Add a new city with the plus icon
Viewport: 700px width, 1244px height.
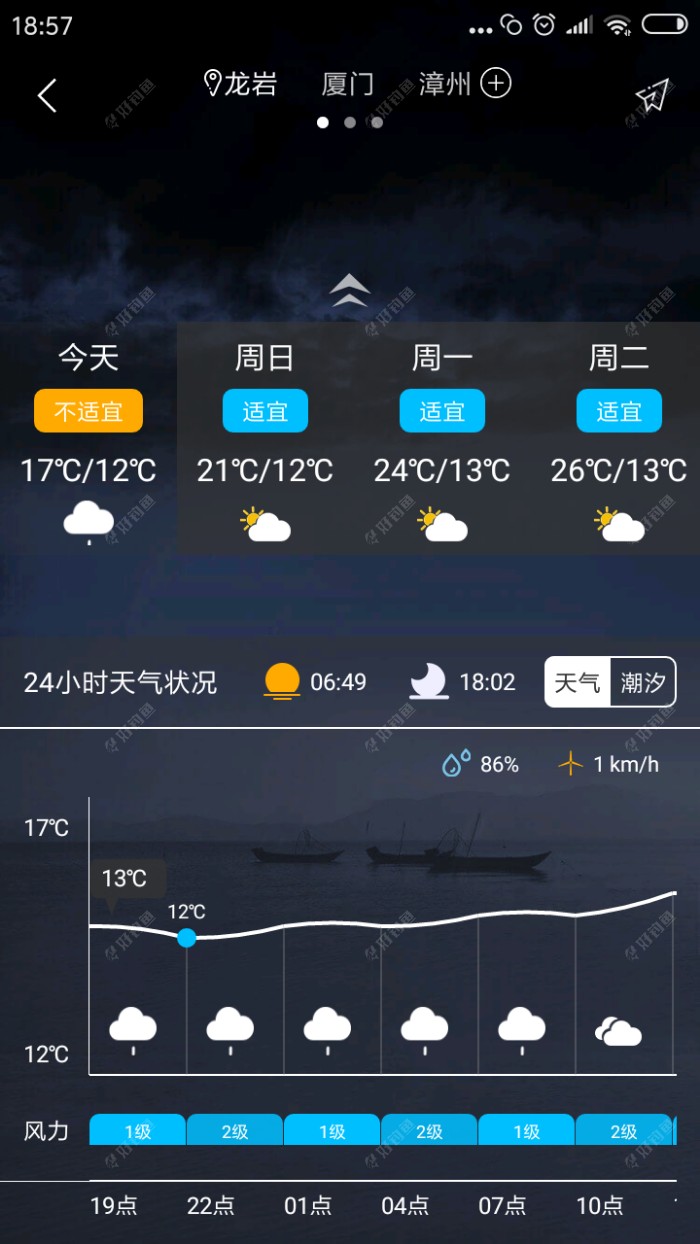[x=496, y=83]
